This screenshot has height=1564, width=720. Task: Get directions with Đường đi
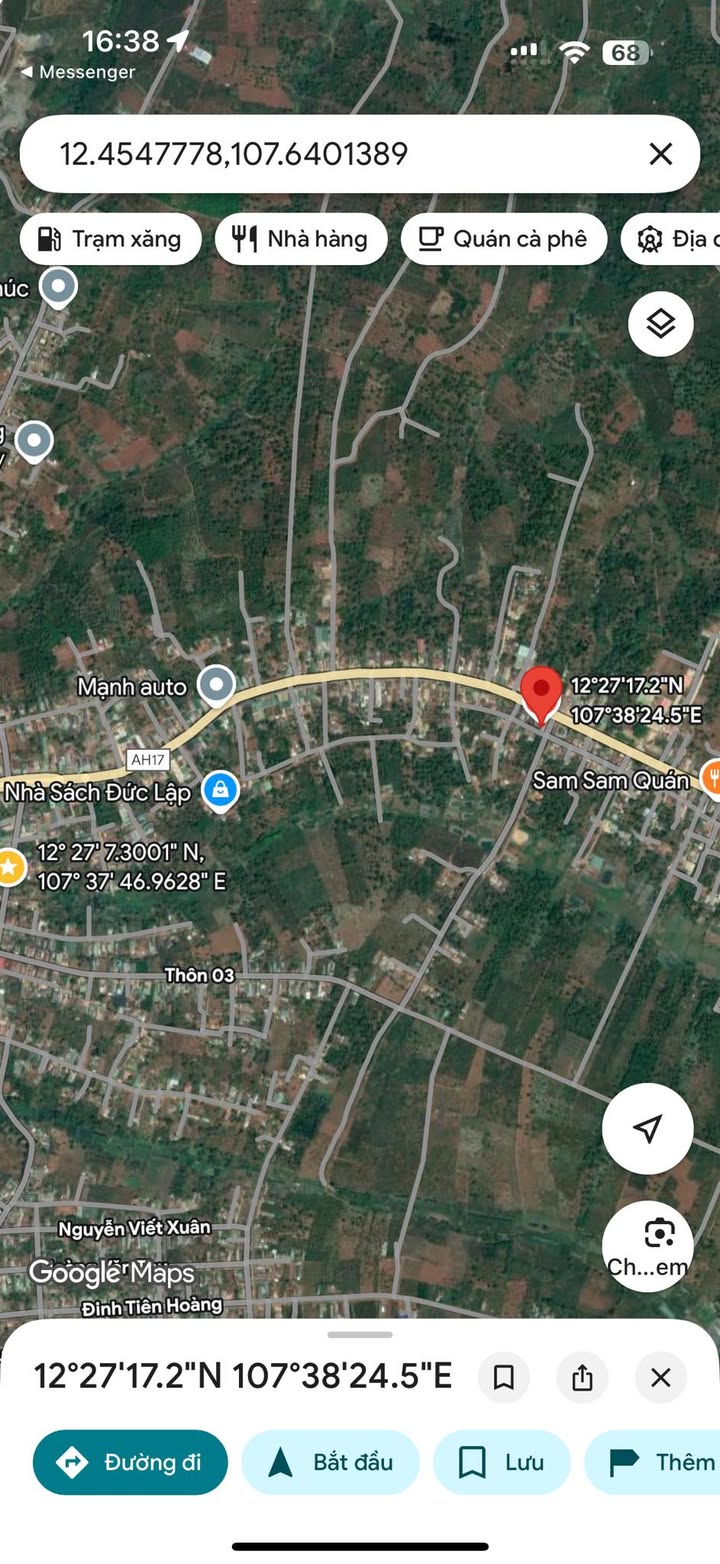(x=130, y=1462)
